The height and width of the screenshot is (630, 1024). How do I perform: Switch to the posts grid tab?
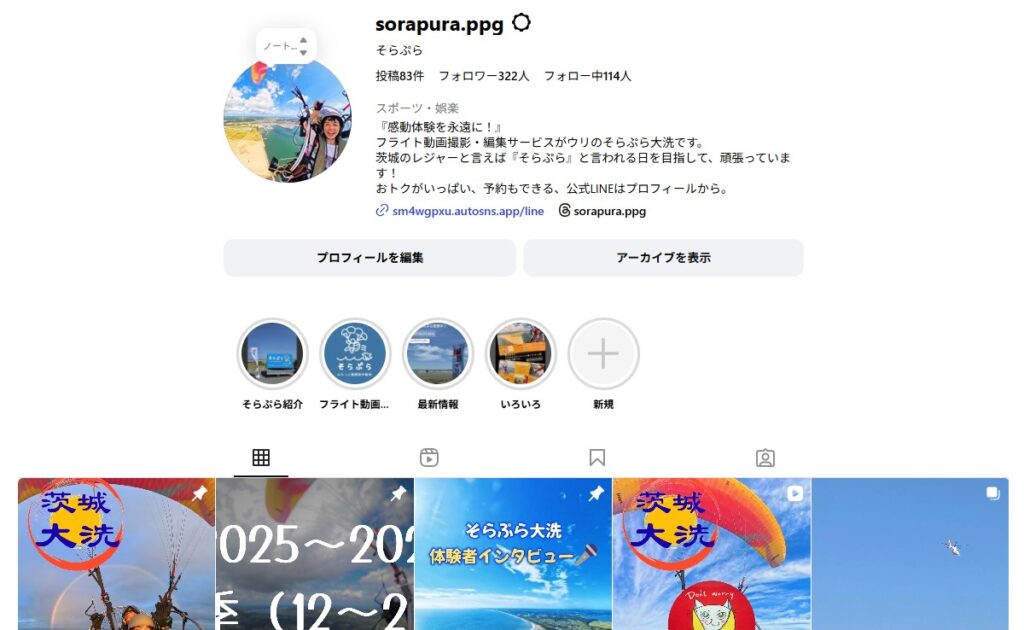click(x=261, y=458)
